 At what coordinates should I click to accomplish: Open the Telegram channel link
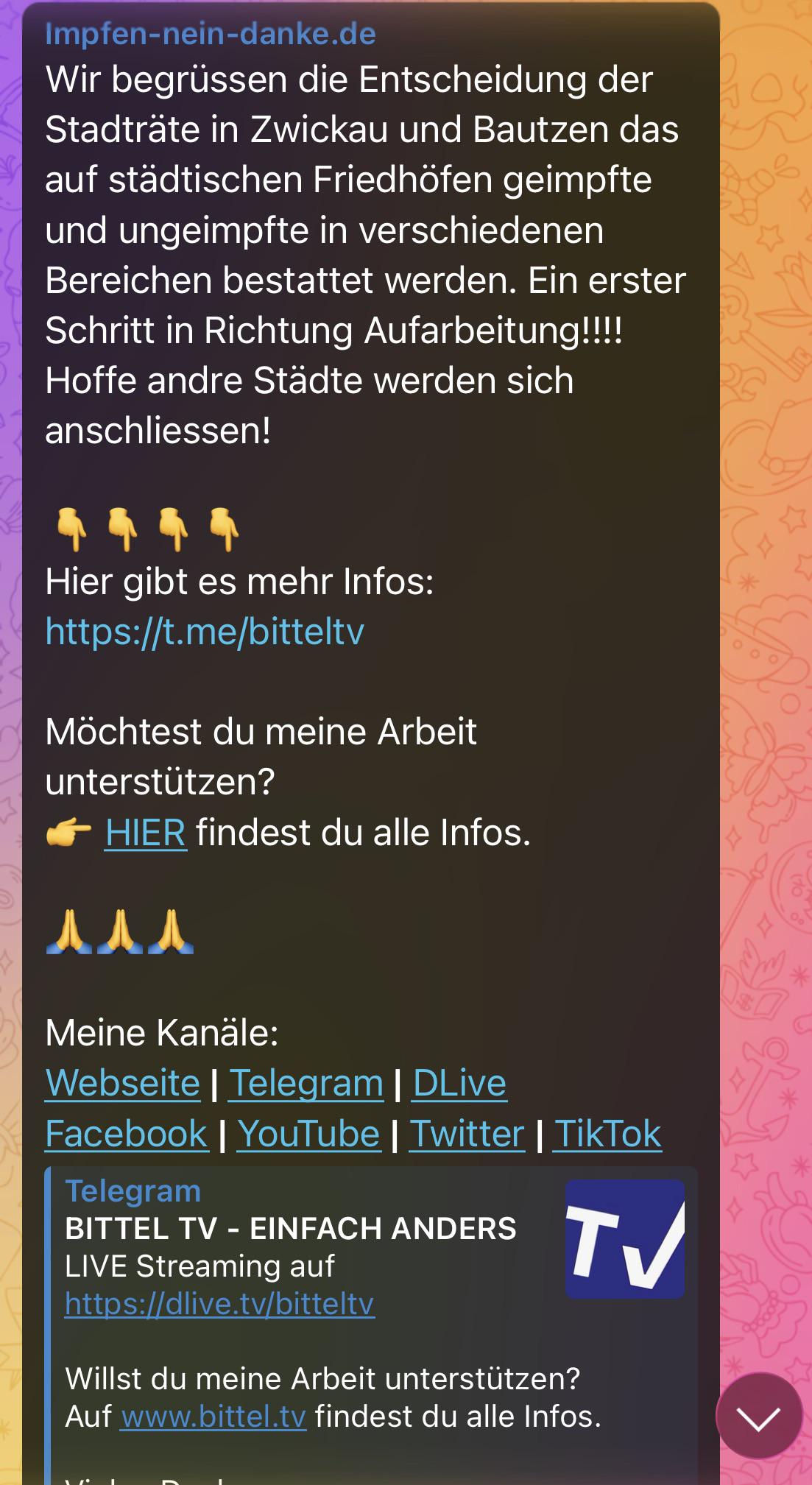[x=306, y=1083]
